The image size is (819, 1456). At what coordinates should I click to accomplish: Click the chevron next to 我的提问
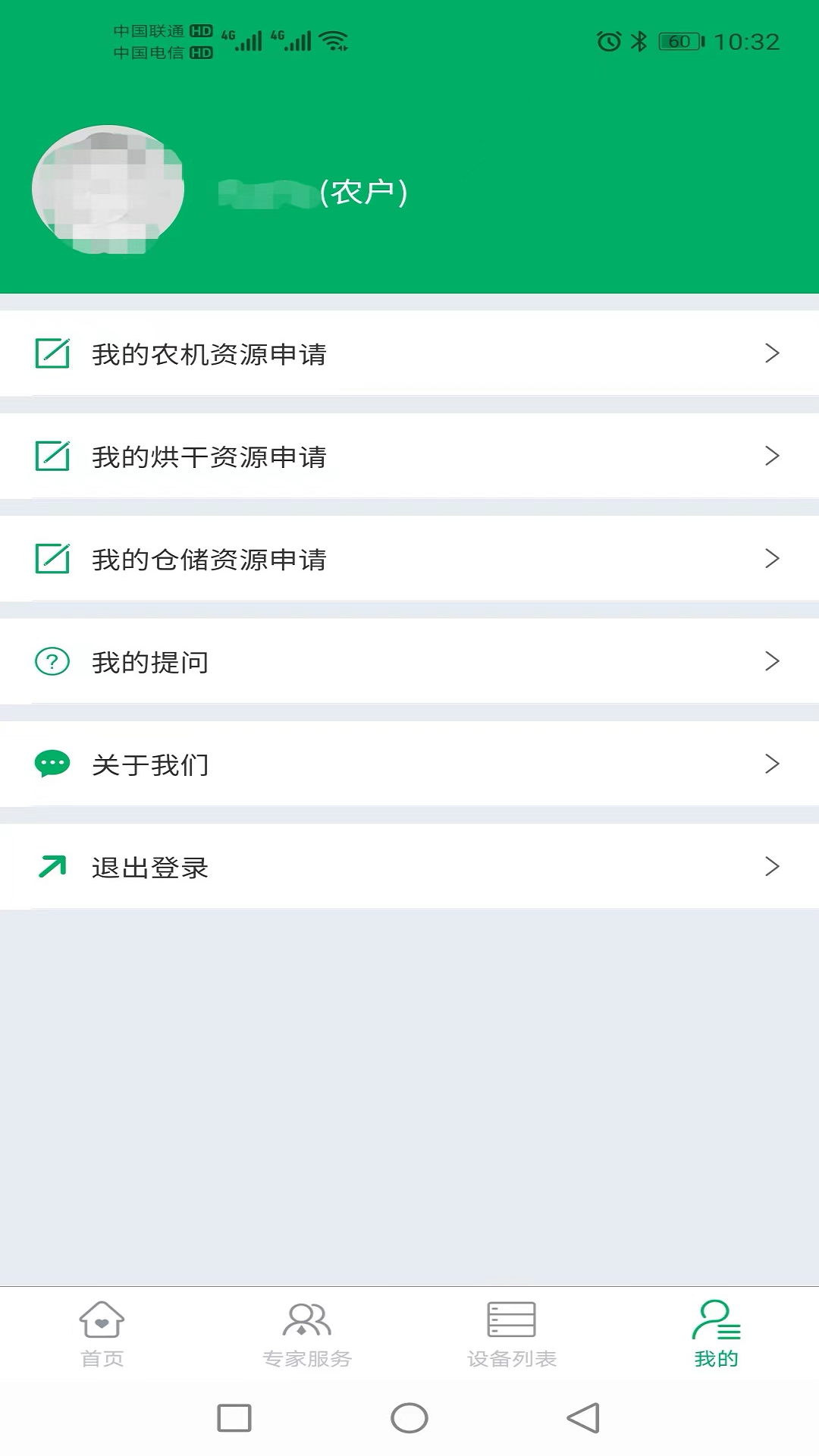pyautogui.click(x=773, y=661)
